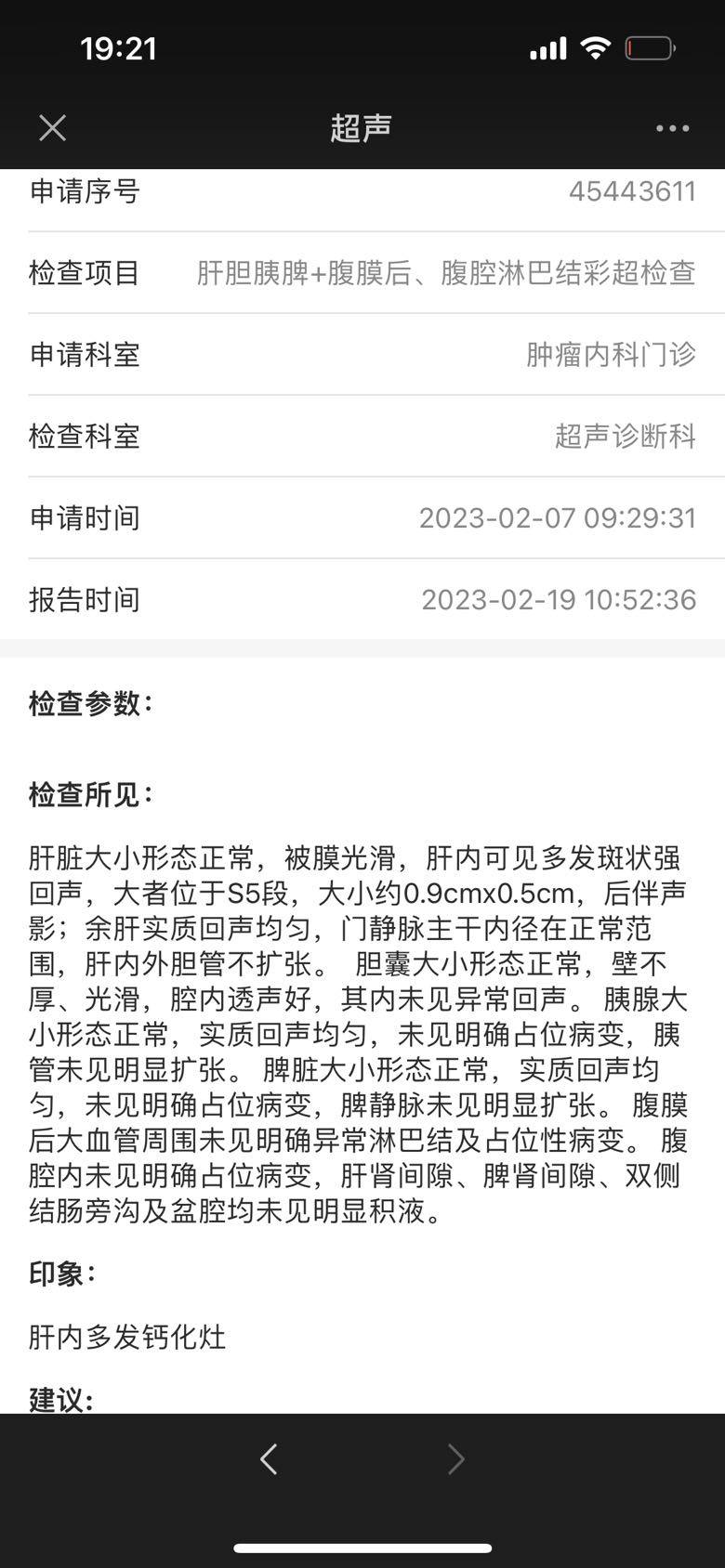725x1568 pixels.
Task: Go back with the bottom left arrow
Action: [x=269, y=1458]
